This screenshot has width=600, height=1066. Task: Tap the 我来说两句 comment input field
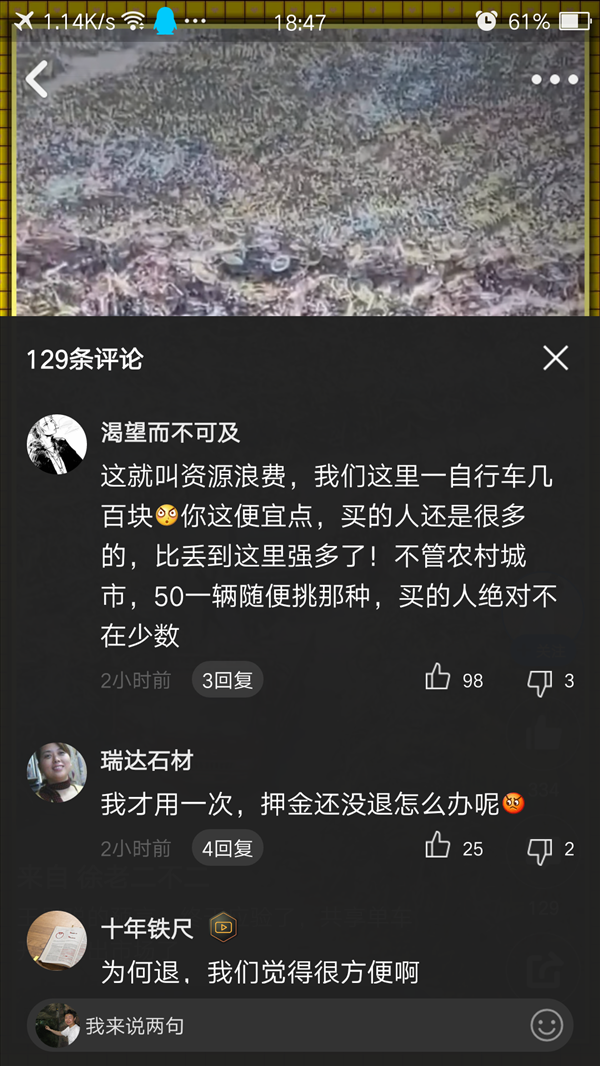(x=300, y=1025)
